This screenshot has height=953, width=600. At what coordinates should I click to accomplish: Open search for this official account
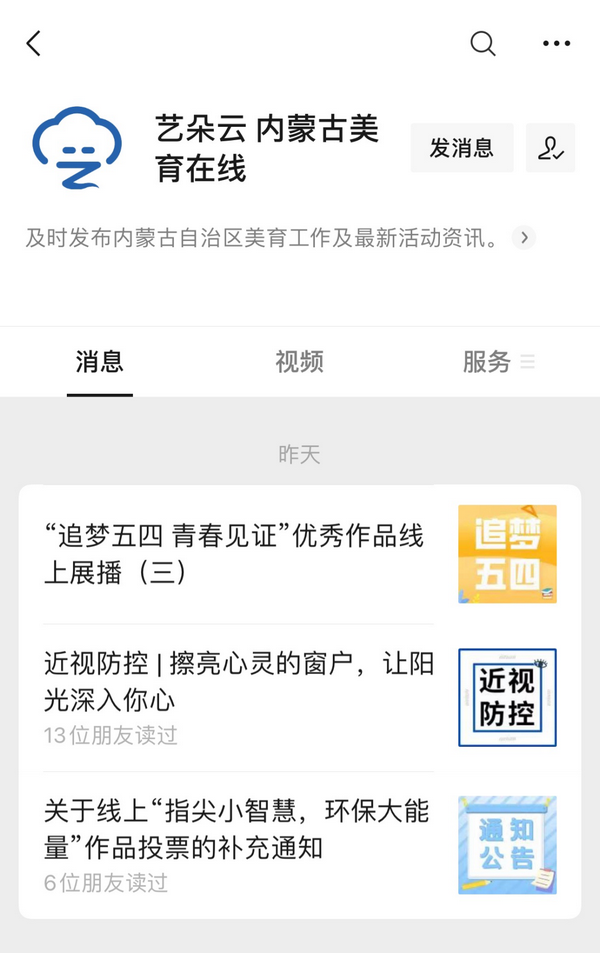pos(483,43)
